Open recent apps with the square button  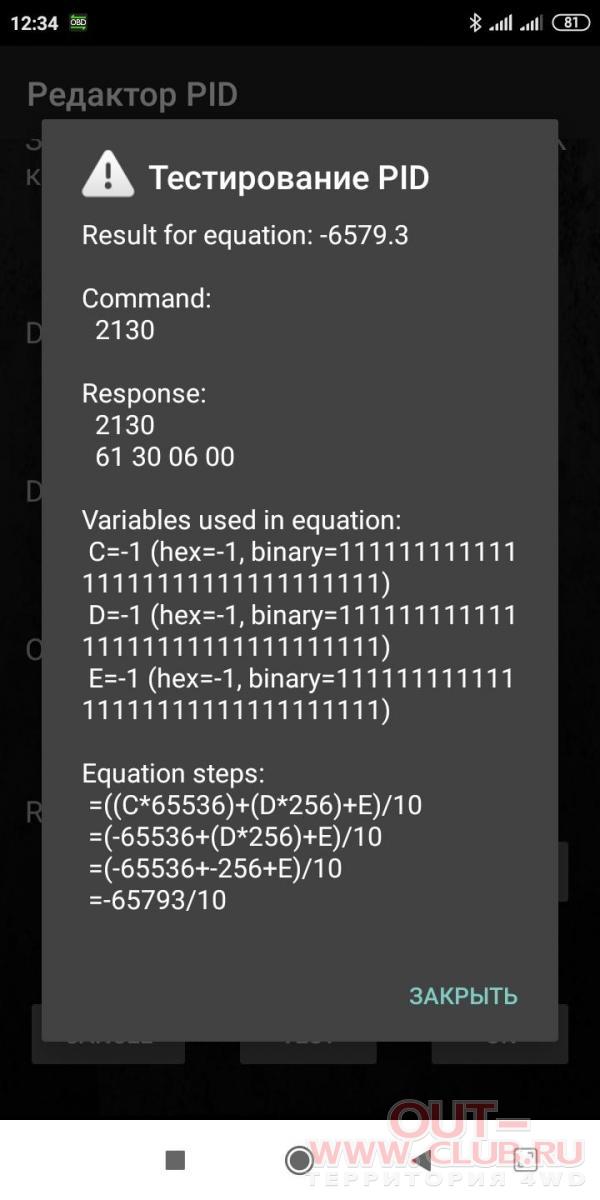[x=175, y=1160]
